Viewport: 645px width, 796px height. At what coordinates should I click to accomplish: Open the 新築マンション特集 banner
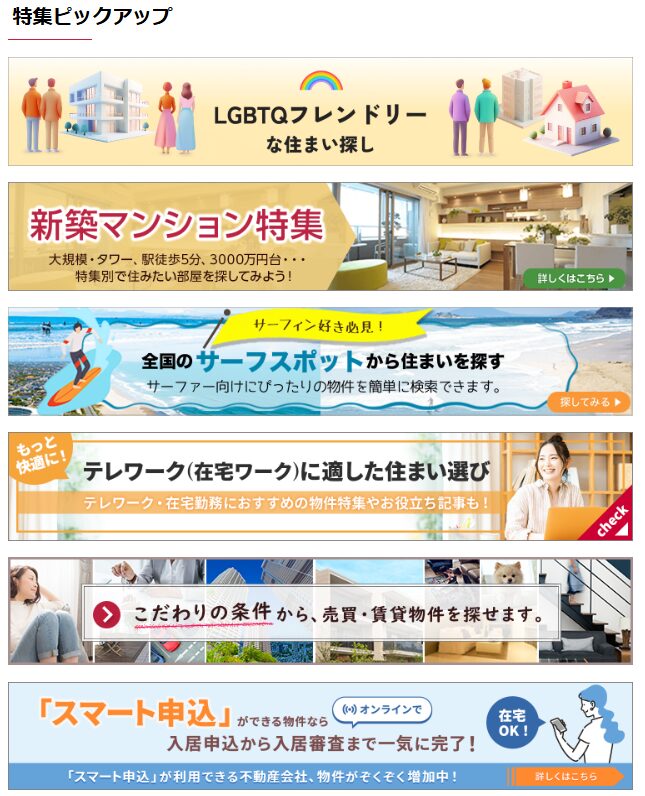[x=320, y=236]
